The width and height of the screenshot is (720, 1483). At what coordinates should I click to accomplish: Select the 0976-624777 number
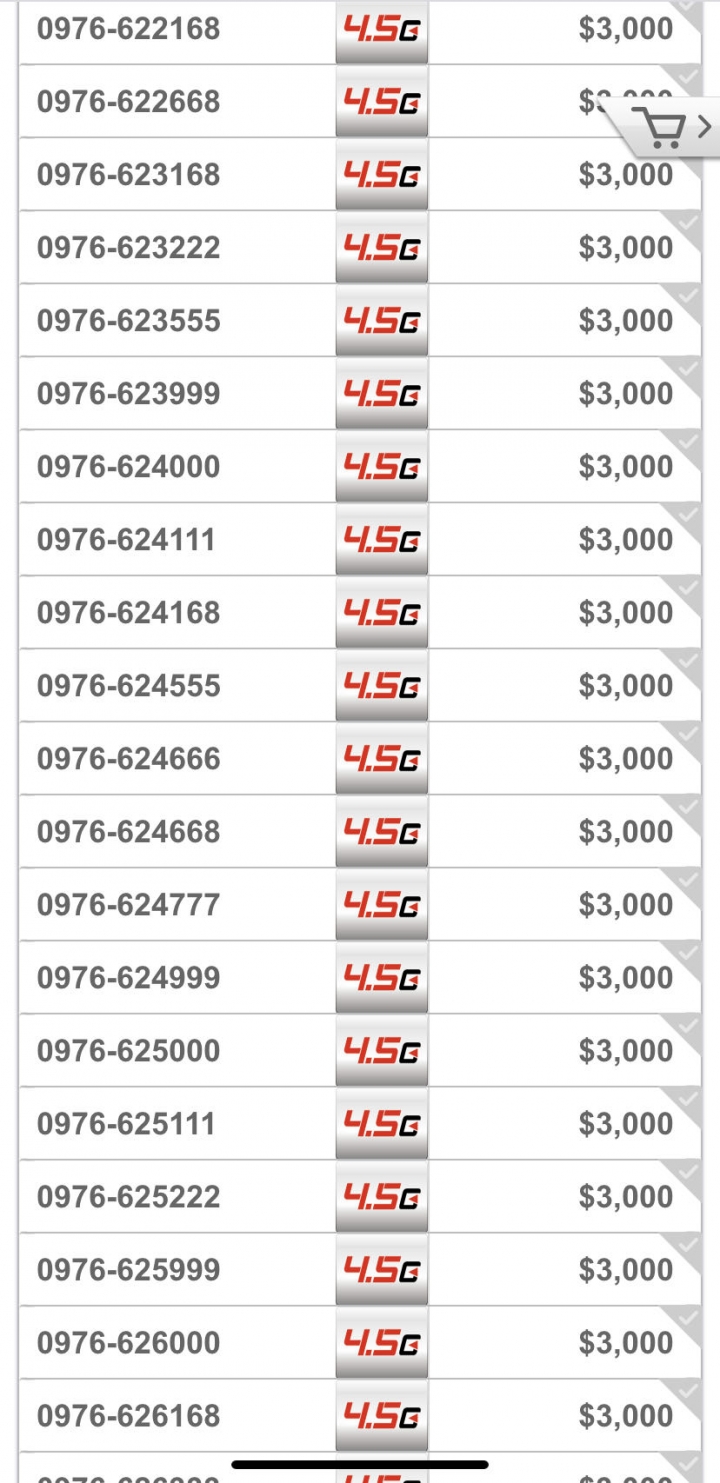click(x=360, y=904)
